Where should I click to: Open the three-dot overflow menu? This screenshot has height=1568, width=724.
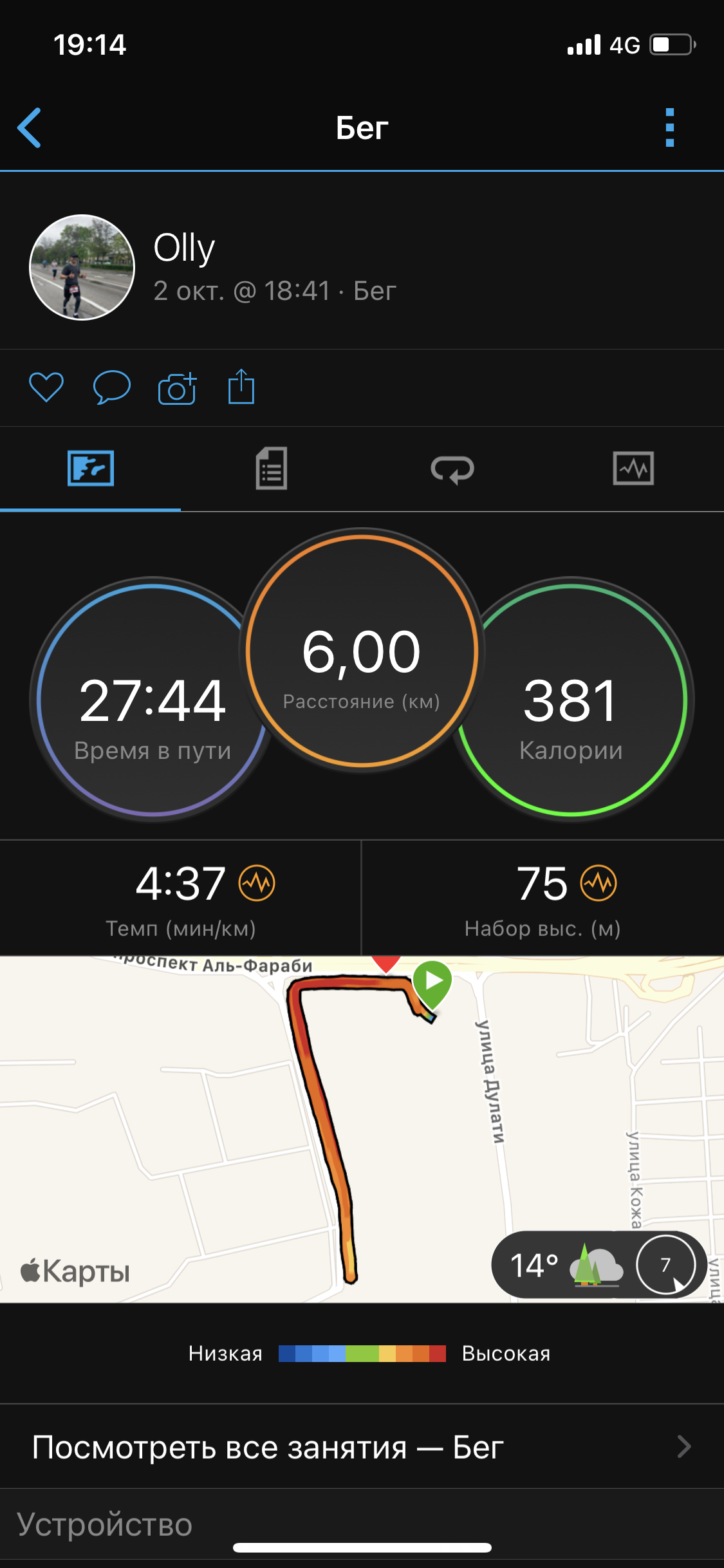pos(669,127)
